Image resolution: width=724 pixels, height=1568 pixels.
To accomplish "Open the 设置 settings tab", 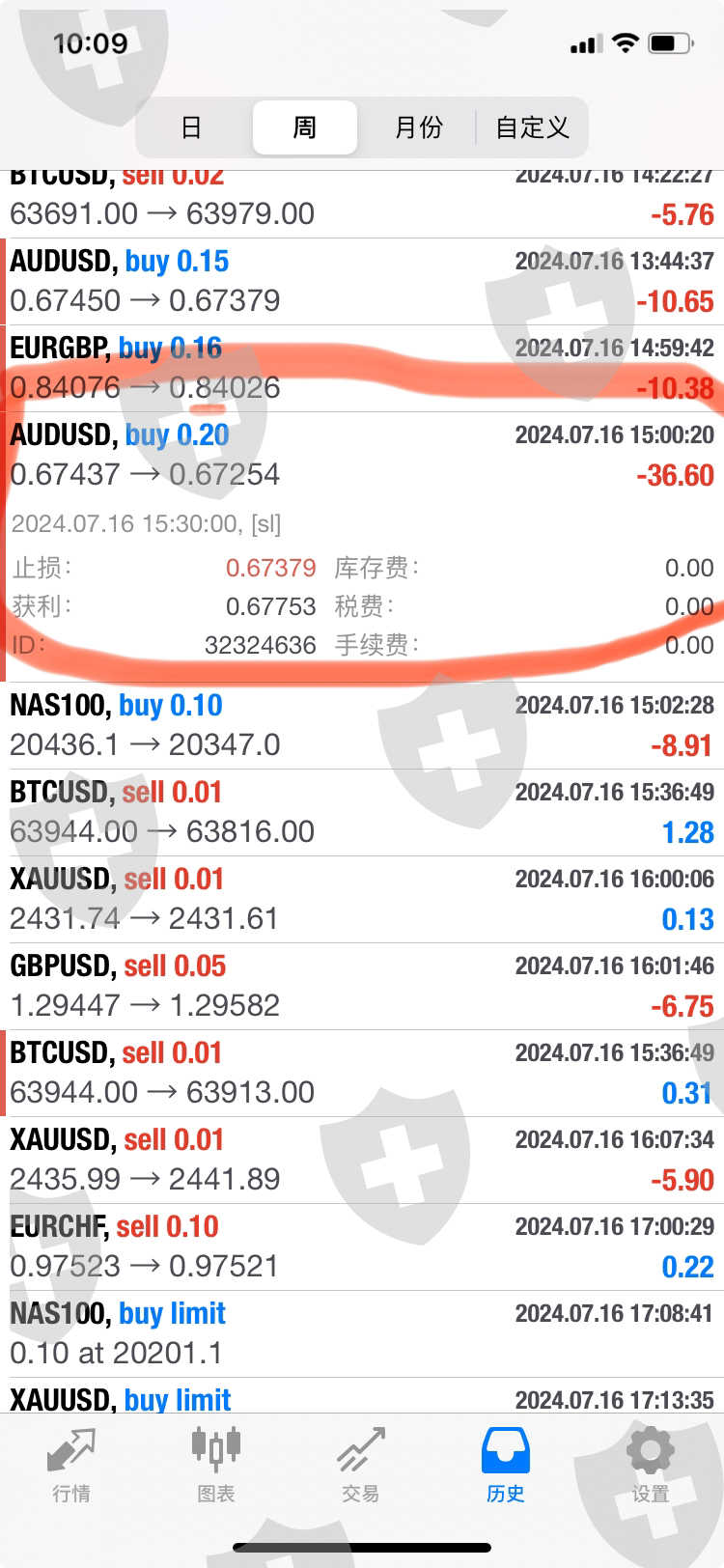I will point(650,1466).
